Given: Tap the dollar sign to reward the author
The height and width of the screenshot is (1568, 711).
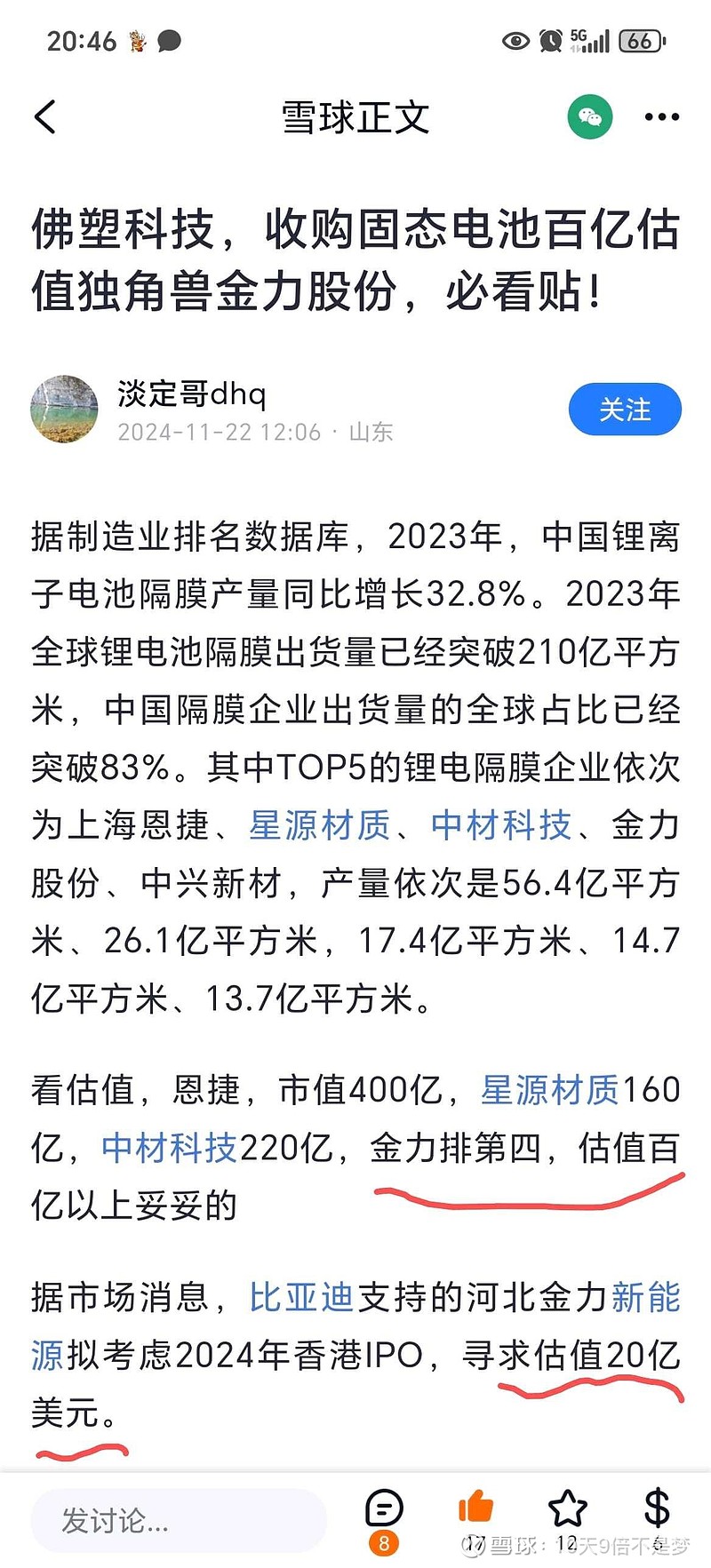Looking at the screenshot, I should point(657,1507).
